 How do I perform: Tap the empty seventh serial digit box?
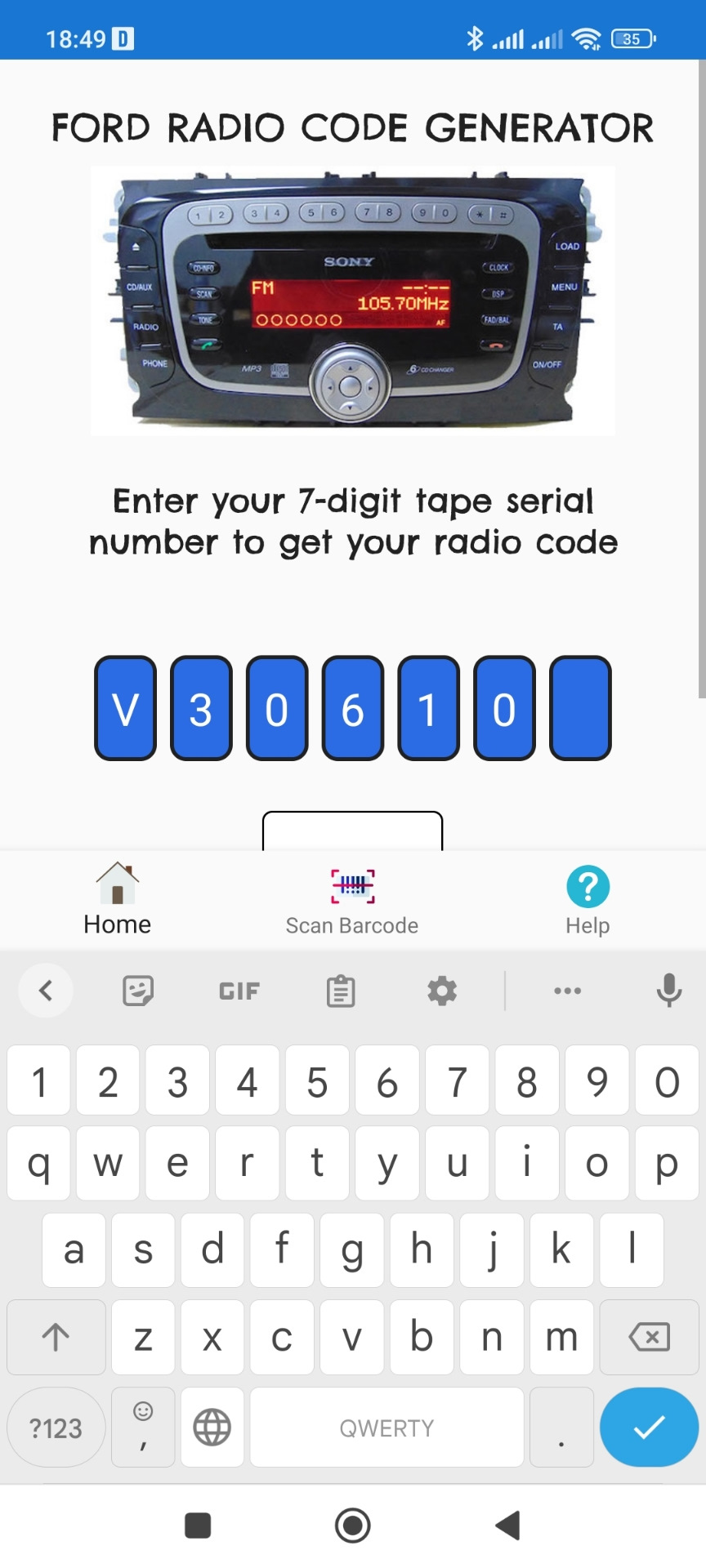[x=580, y=708]
